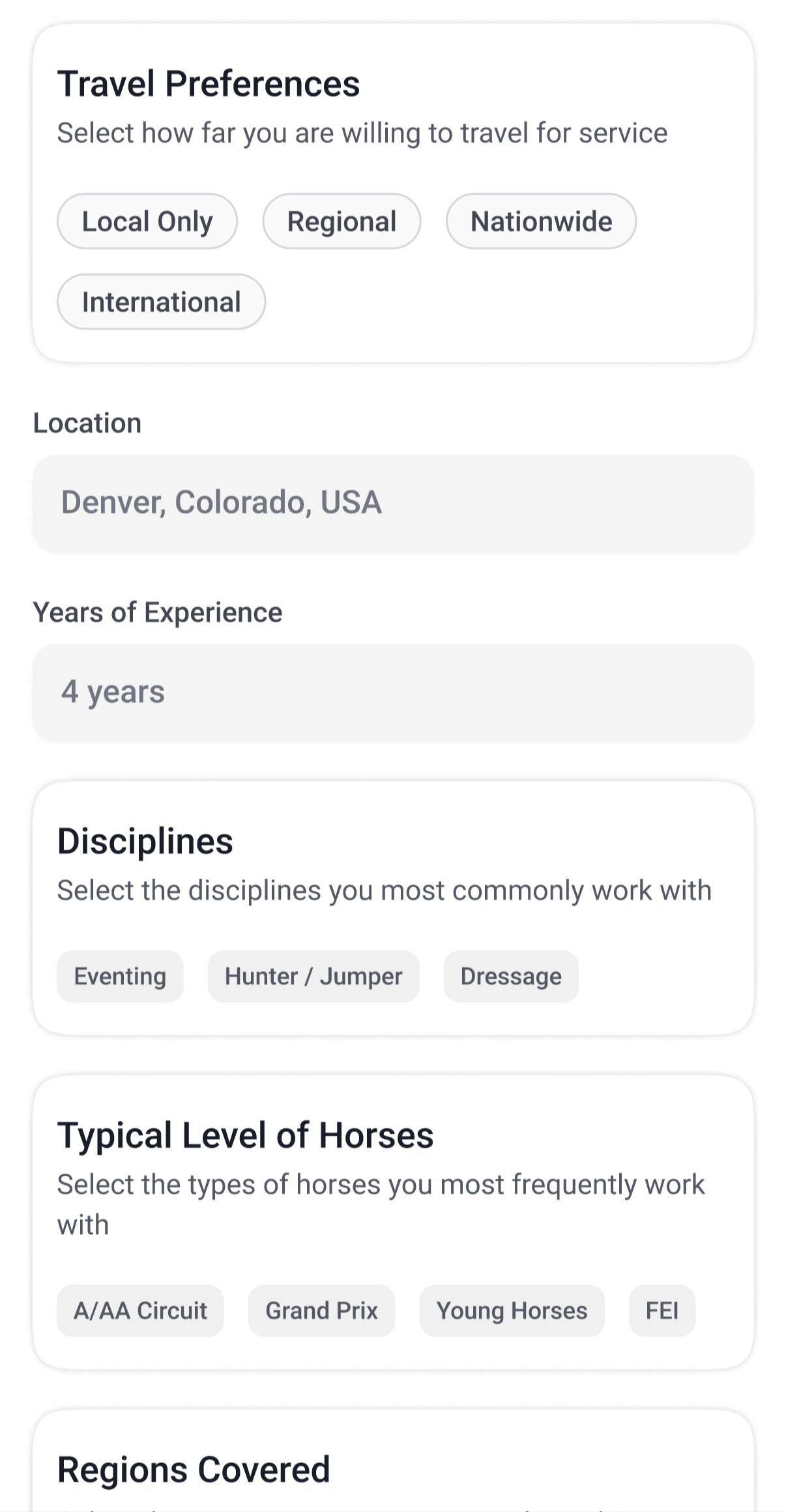Image resolution: width=786 pixels, height=1512 pixels.
Task: Pick the Young Horses level
Action: (512, 1311)
